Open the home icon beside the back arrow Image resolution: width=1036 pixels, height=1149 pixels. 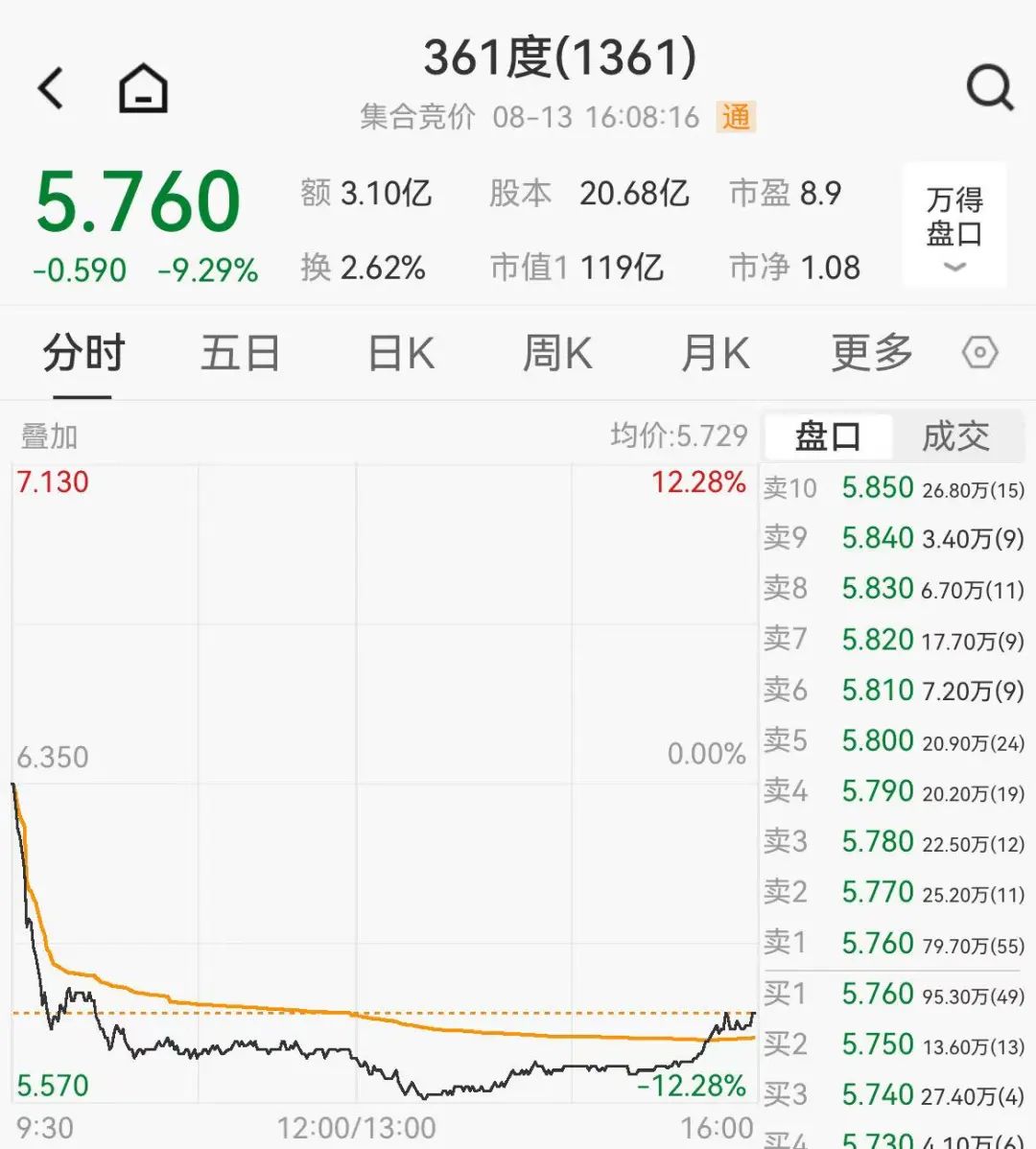pyautogui.click(x=143, y=88)
